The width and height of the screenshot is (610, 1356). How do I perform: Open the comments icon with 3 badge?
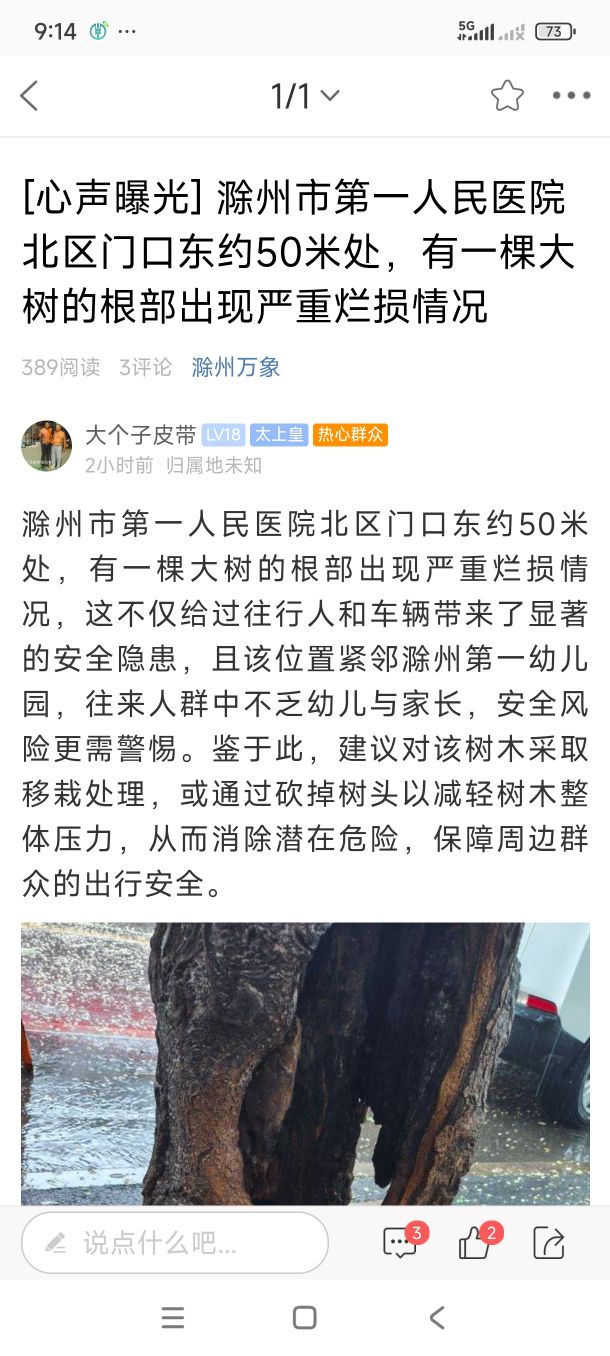tap(402, 1242)
